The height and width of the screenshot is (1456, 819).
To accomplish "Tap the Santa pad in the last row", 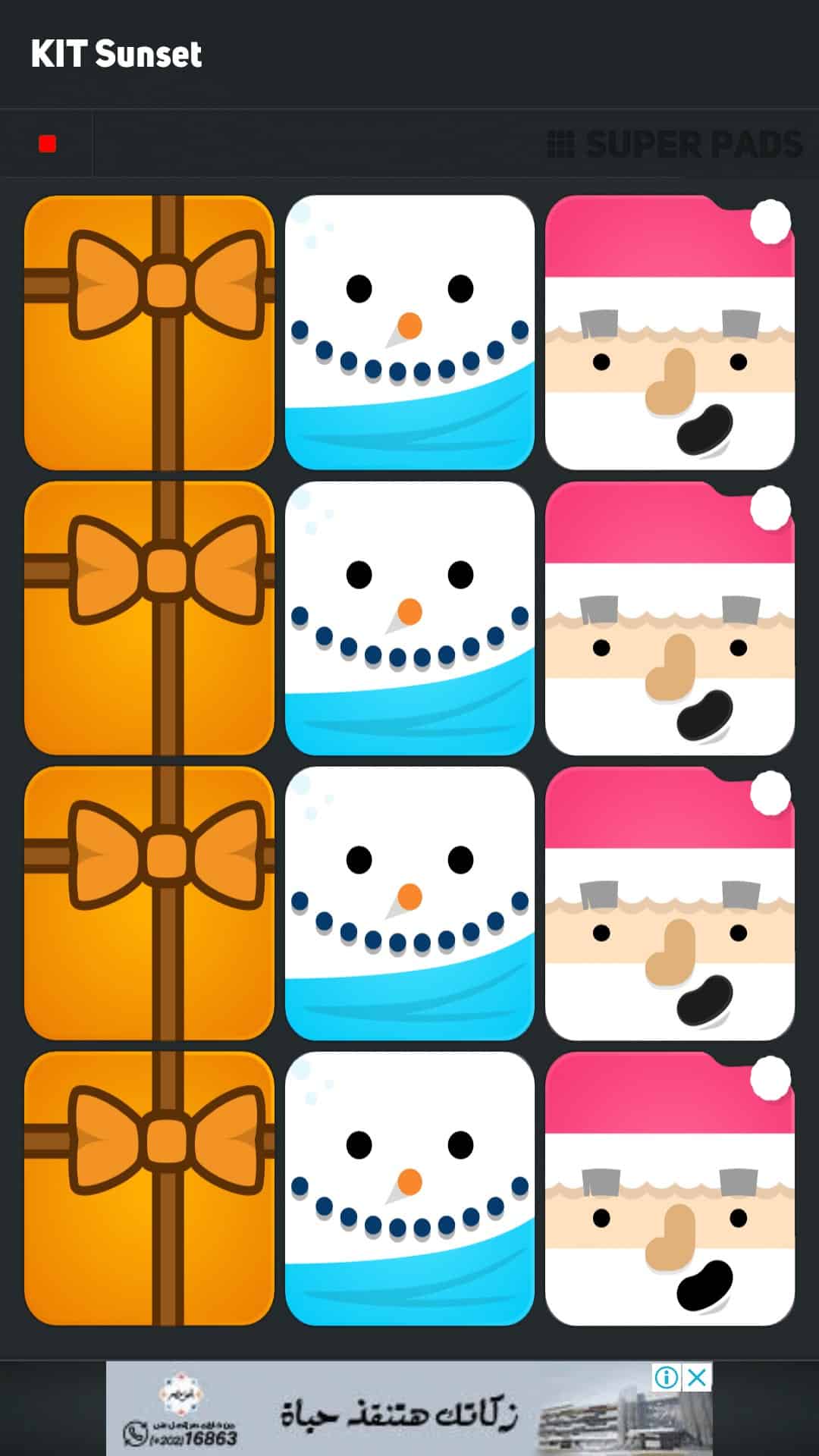I will (670, 1188).
